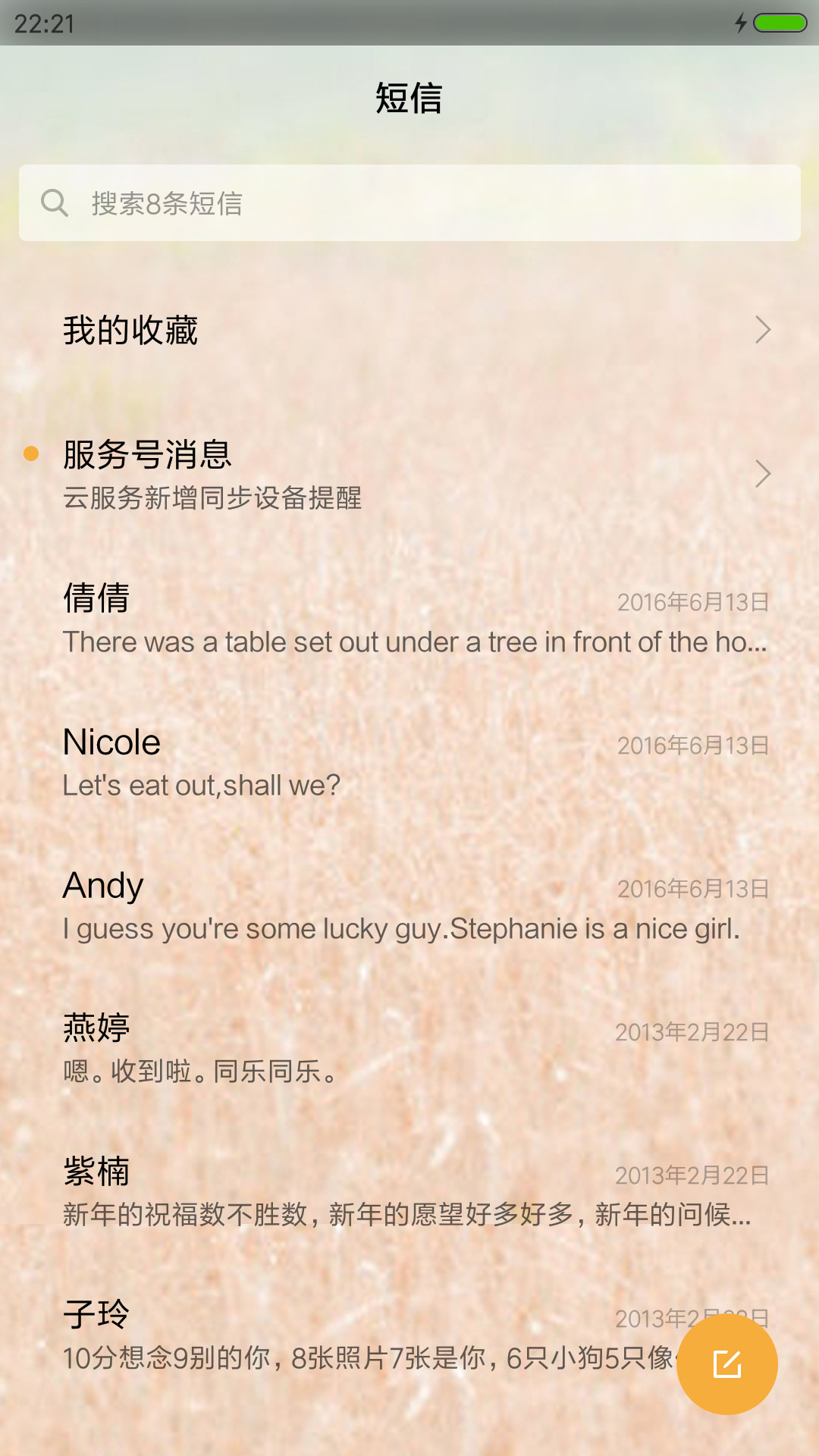Open the conversation with 倩倩

click(x=409, y=619)
